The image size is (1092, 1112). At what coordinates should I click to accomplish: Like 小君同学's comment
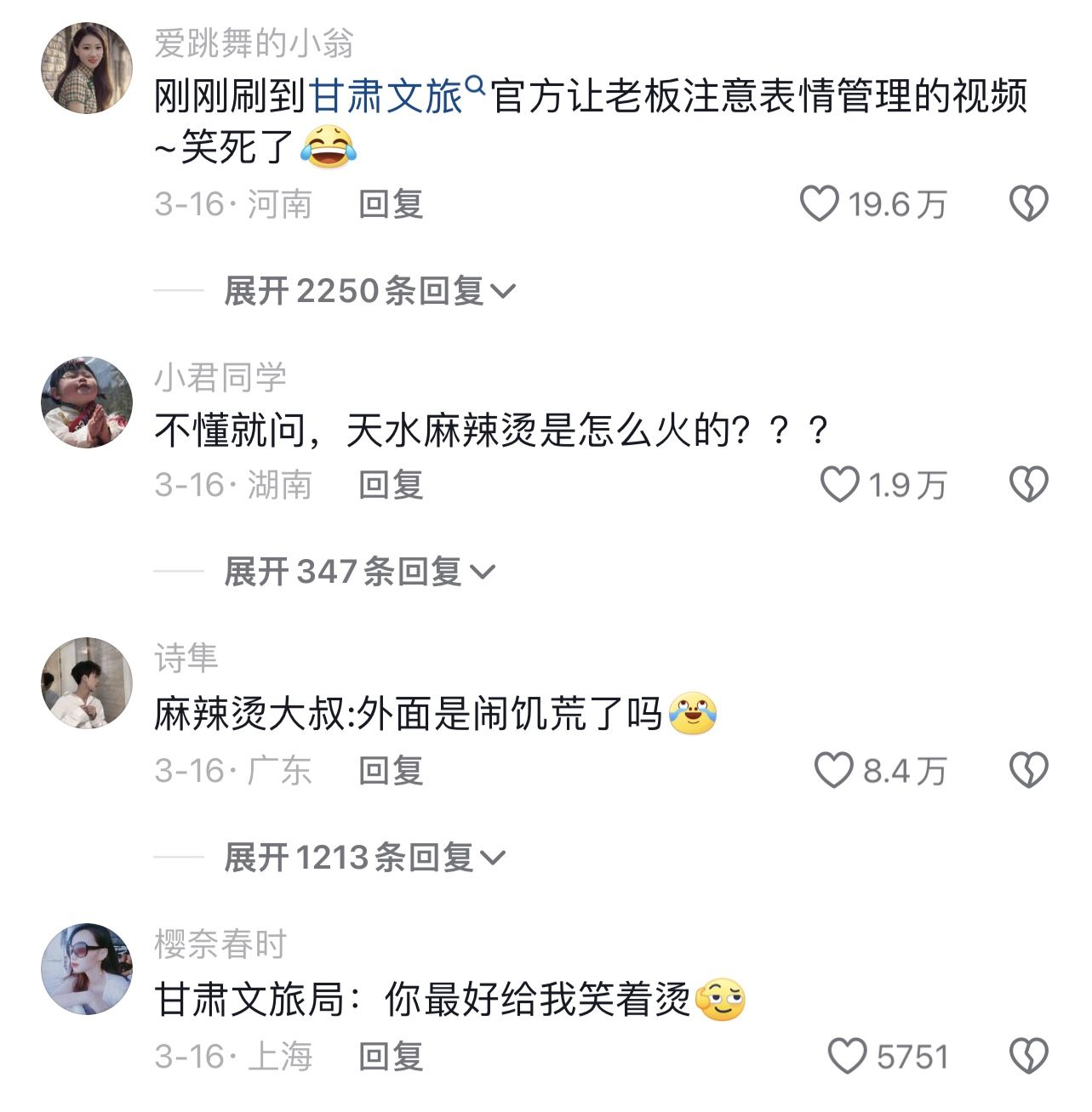click(x=839, y=485)
